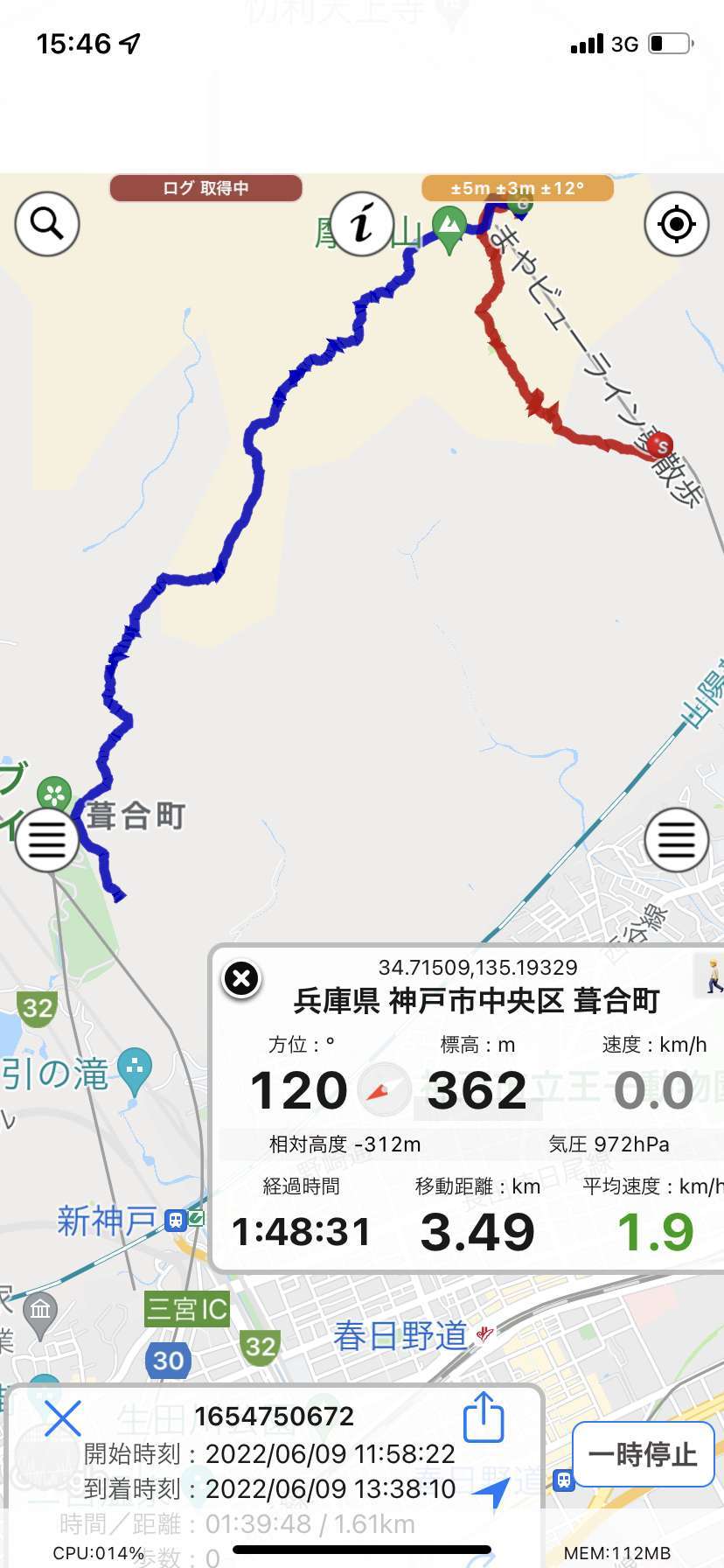Open the right hamburger menu

(676, 840)
